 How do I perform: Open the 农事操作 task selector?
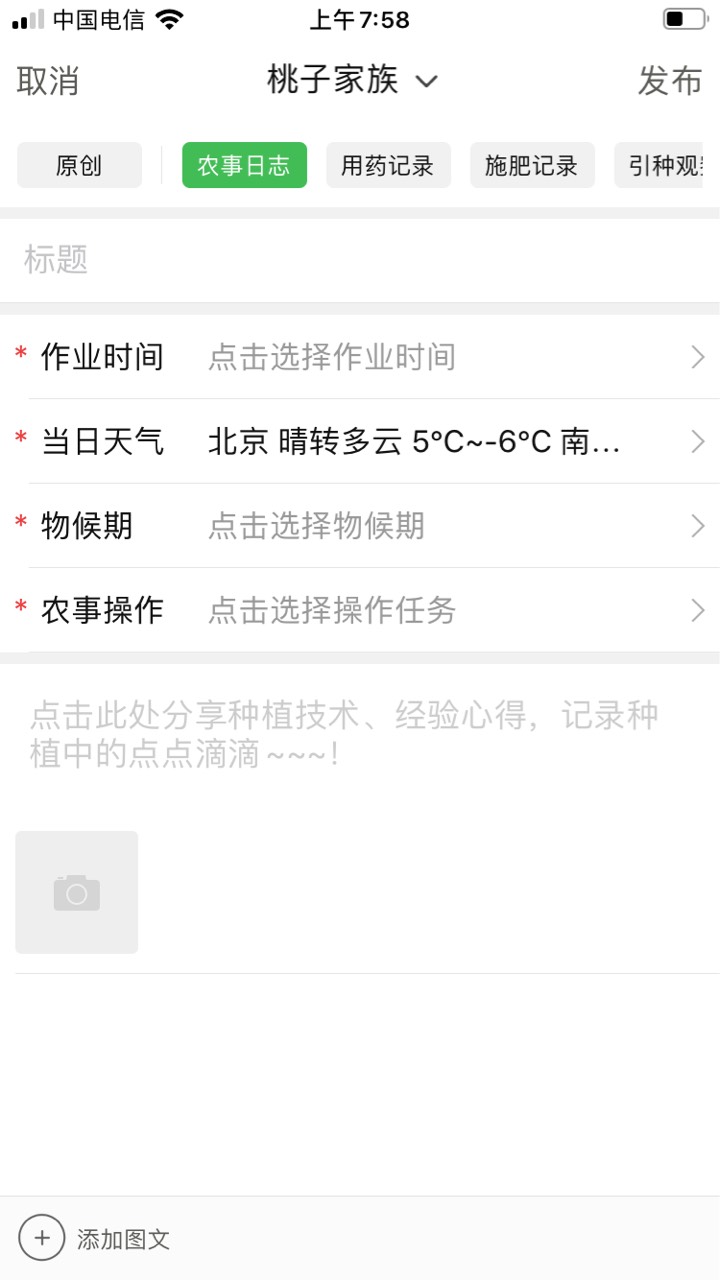coord(360,609)
